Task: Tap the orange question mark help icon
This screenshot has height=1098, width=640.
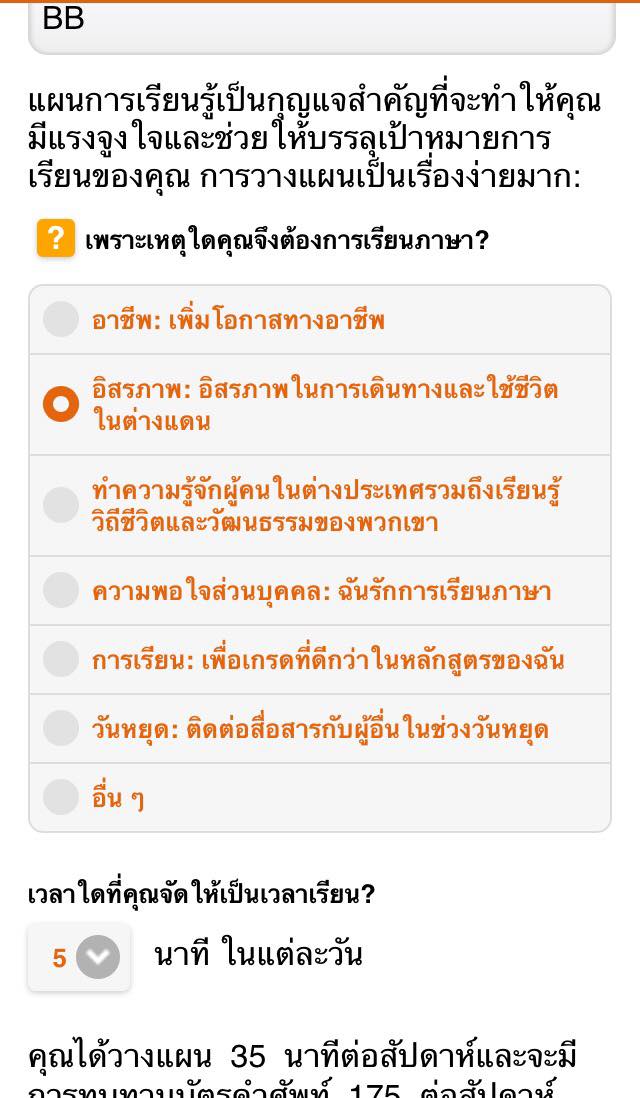Action: pos(56,239)
